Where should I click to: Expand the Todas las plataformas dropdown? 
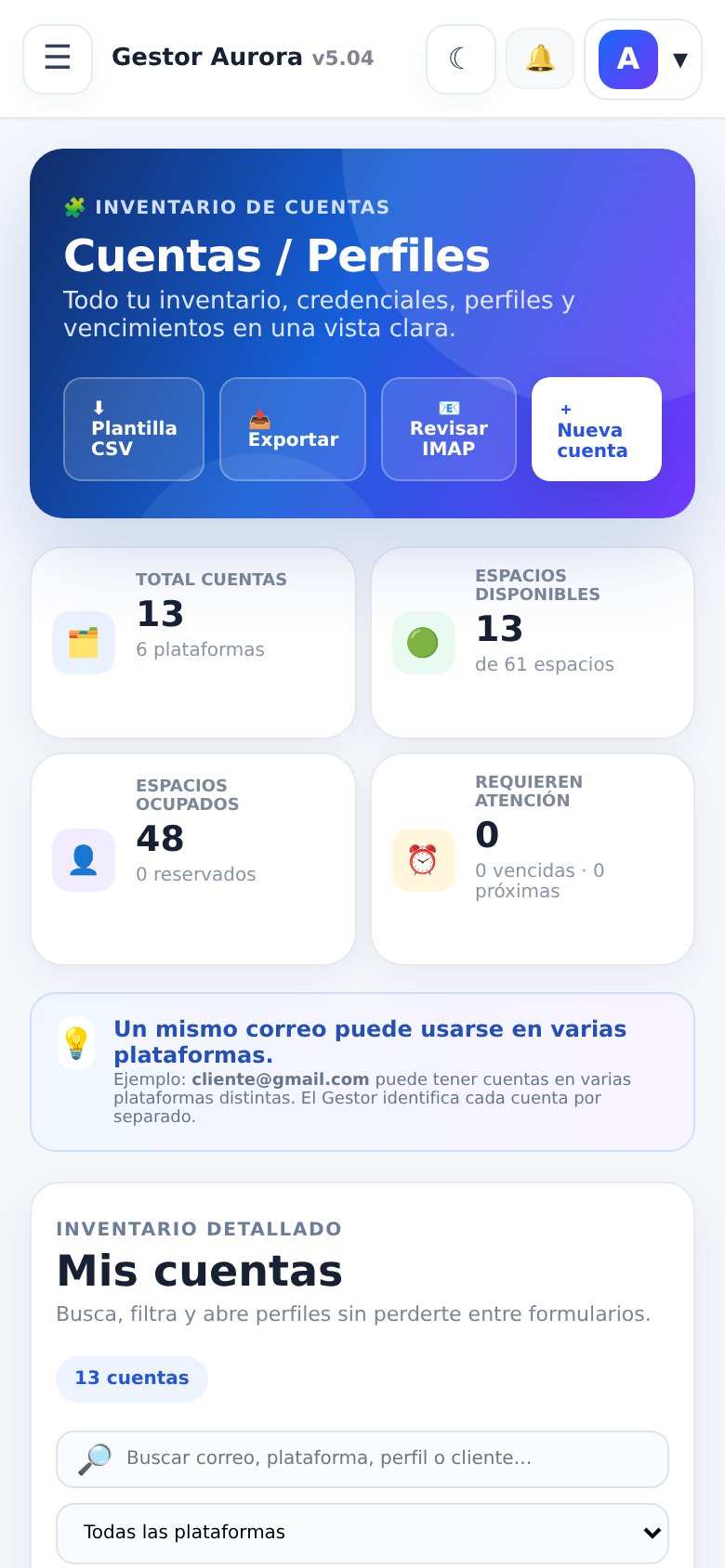(362, 1534)
